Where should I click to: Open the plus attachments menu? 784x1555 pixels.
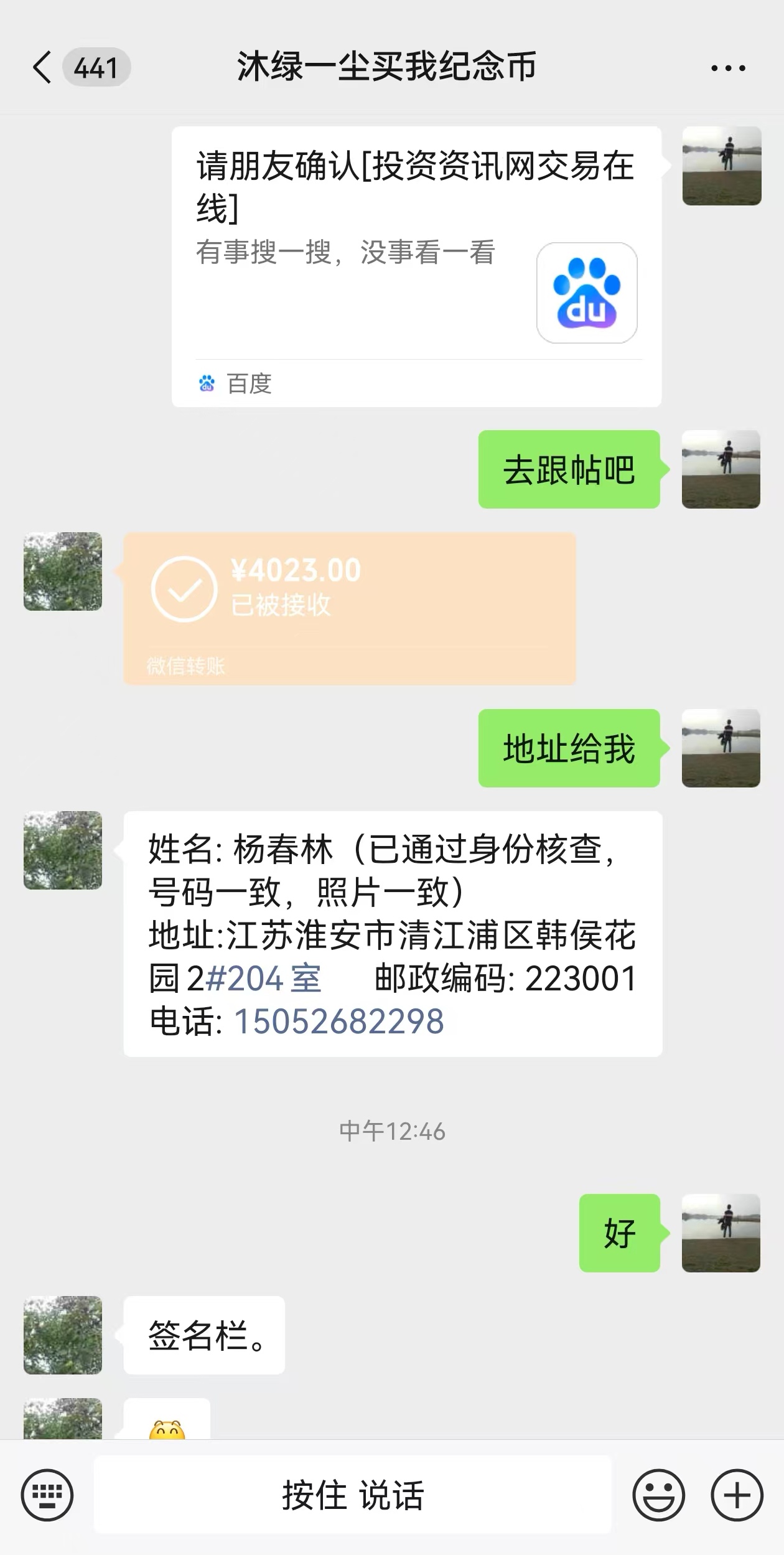(737, 1495)
